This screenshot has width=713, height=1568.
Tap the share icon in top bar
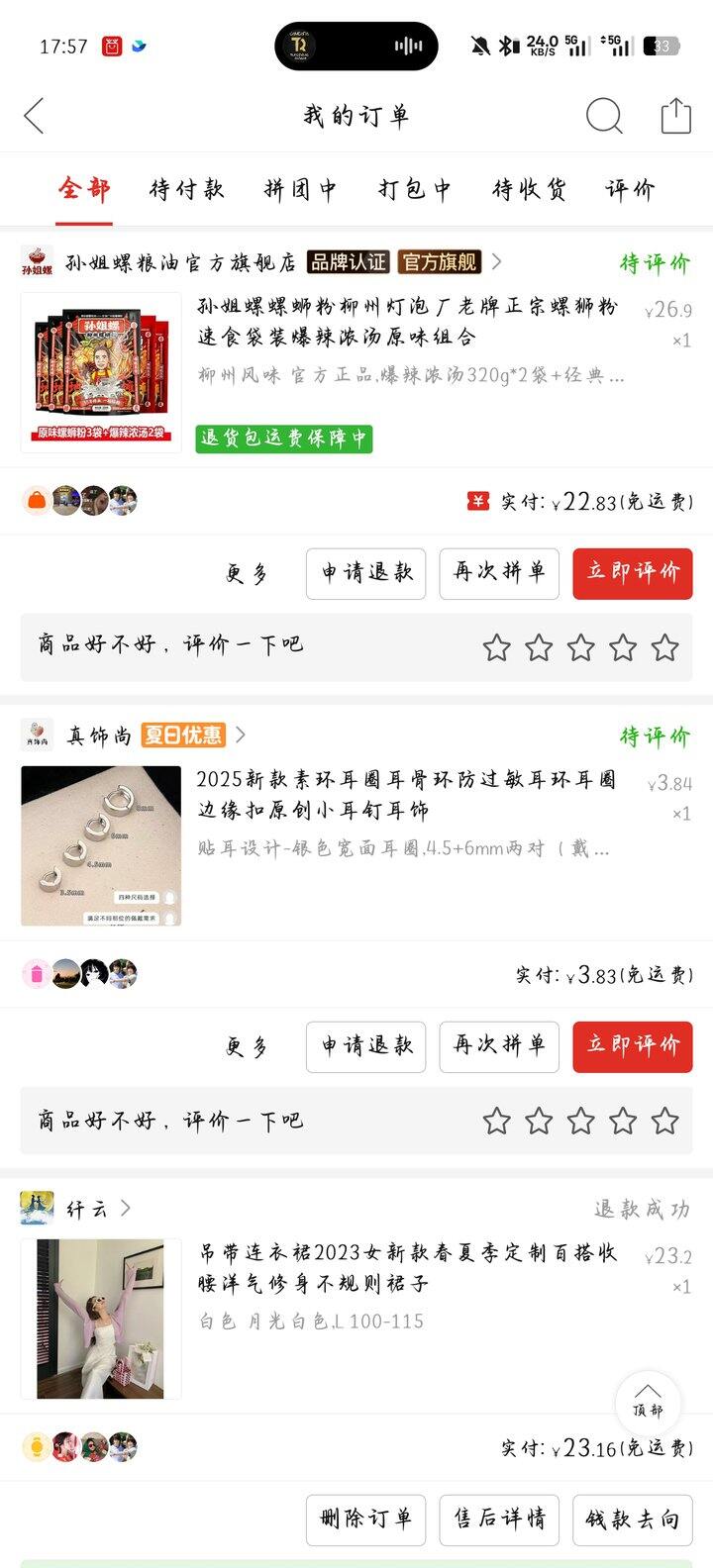pos(675,116)
